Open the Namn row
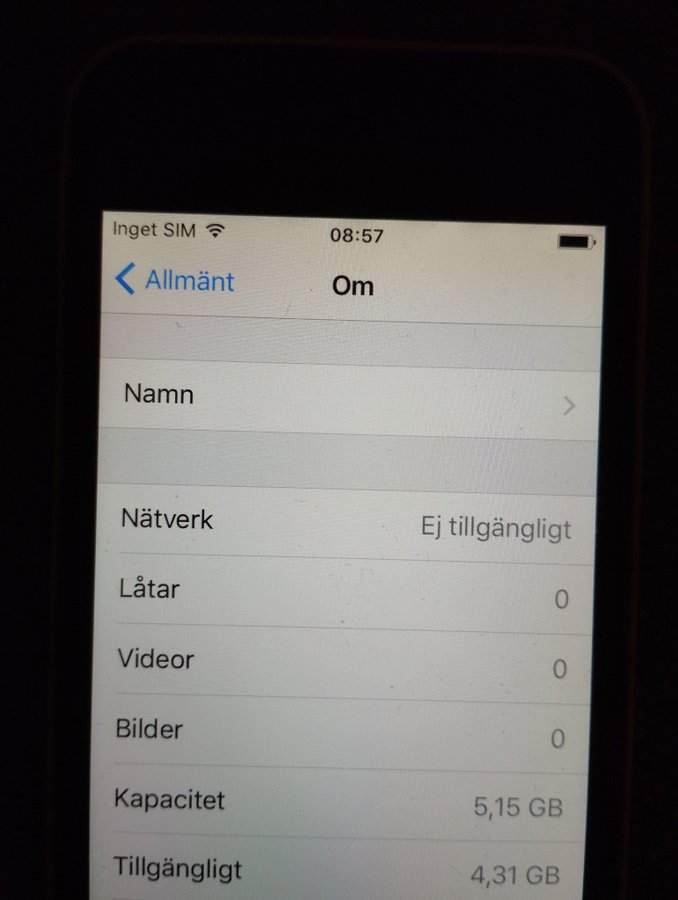The width and height of the screenshot is (678, 900). click(x=350, y=398)
